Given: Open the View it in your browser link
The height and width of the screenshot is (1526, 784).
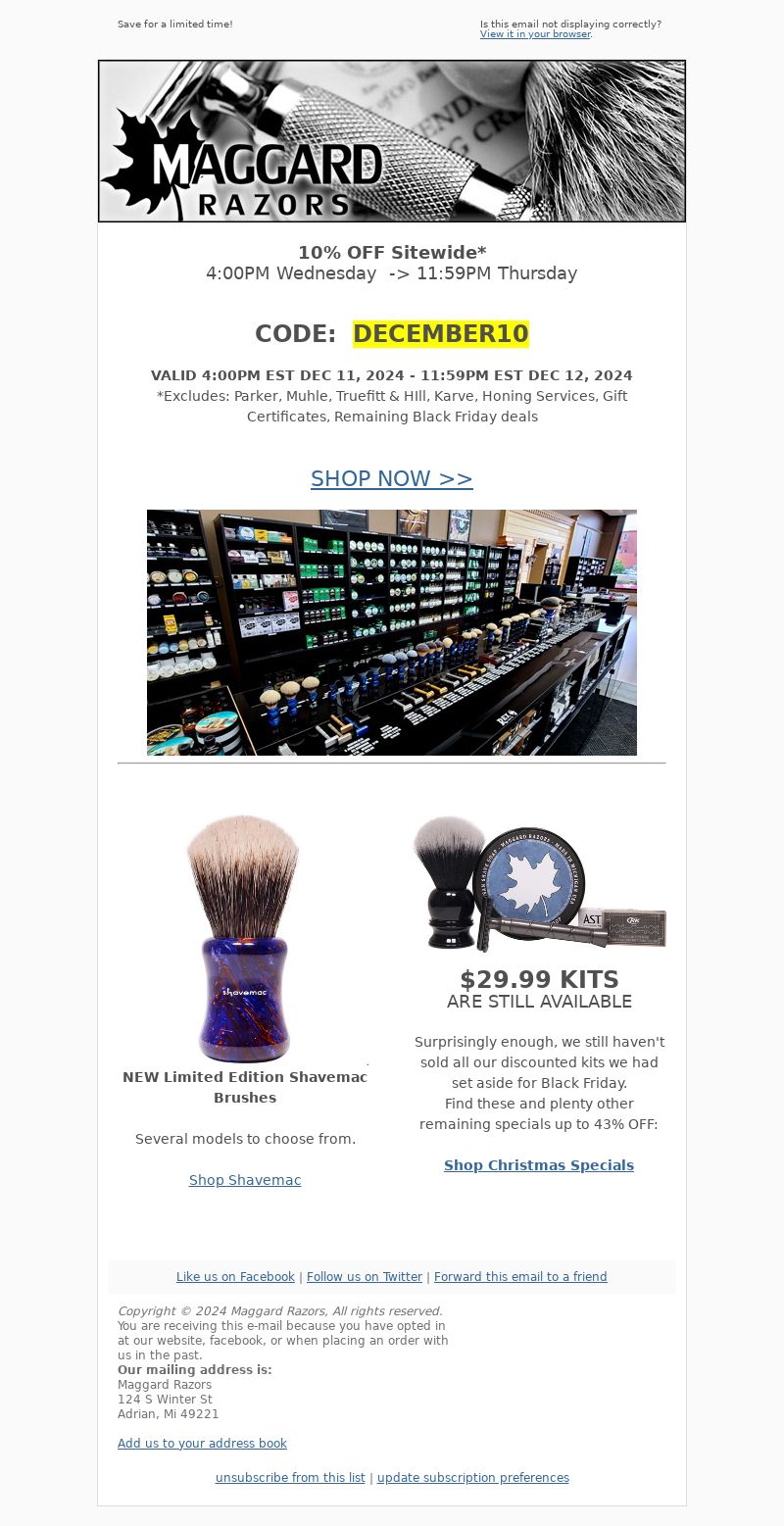Looking at the screenshot, I should click(x=535, y=34).
